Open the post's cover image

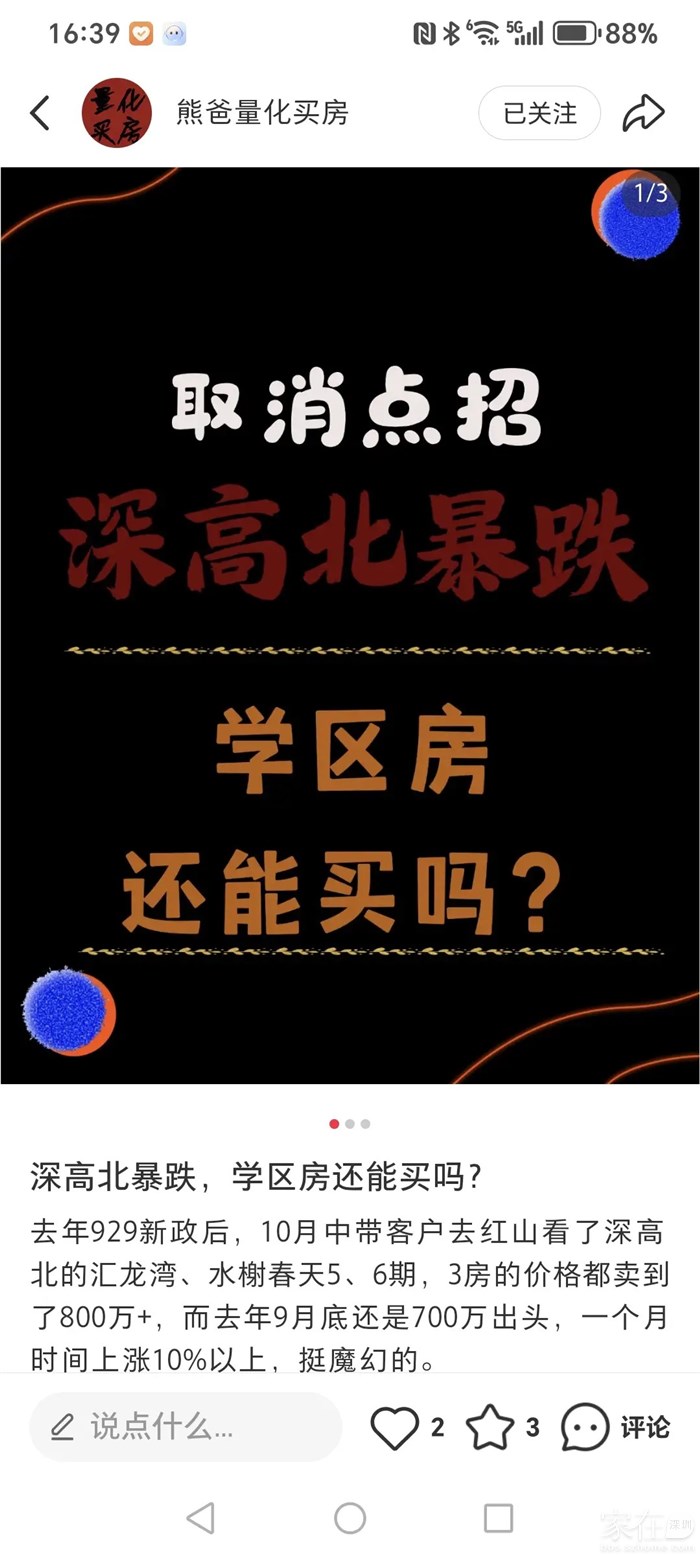tap(350, 625)
